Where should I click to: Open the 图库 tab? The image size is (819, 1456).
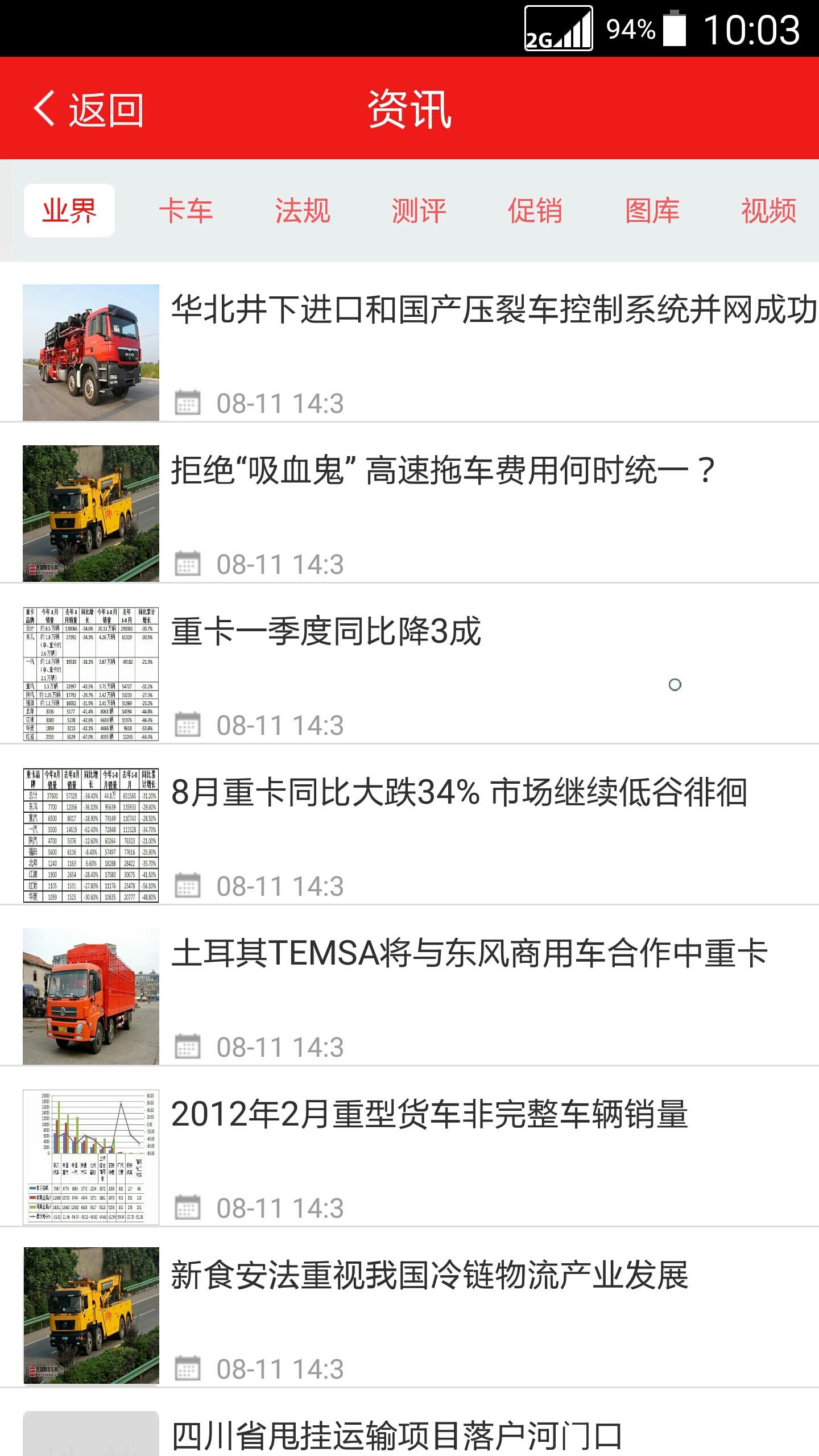click(x=652, y=210)
